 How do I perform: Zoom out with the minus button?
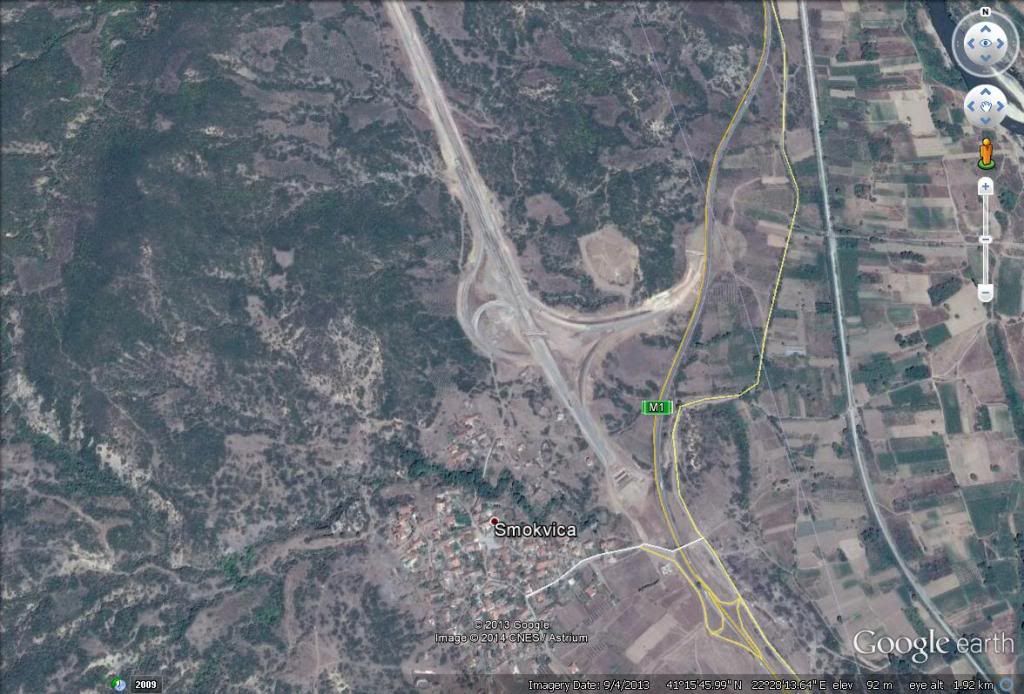click(x=985, y=292)
